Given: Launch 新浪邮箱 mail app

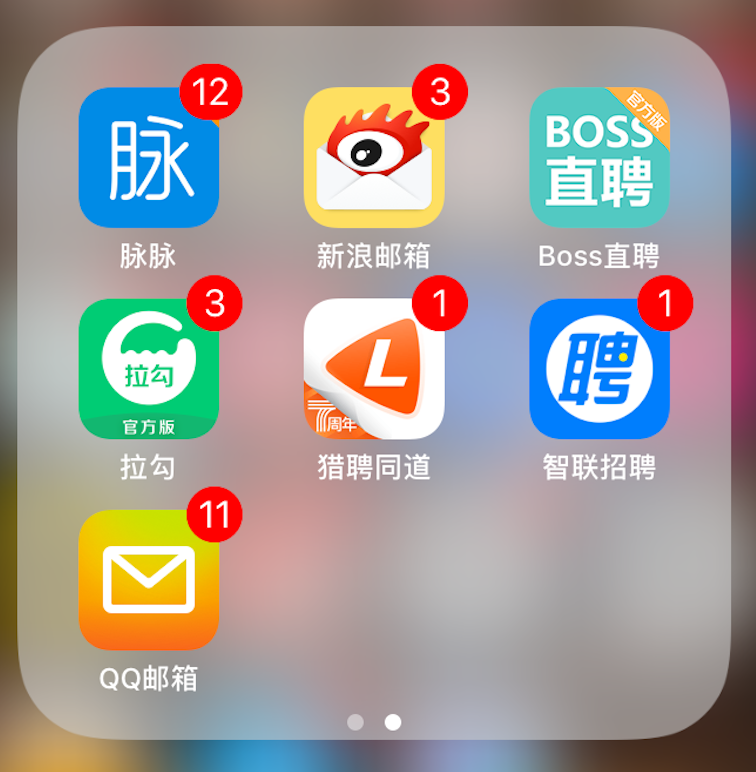Looking at the screenshot, I should click(x=374, y=158).
